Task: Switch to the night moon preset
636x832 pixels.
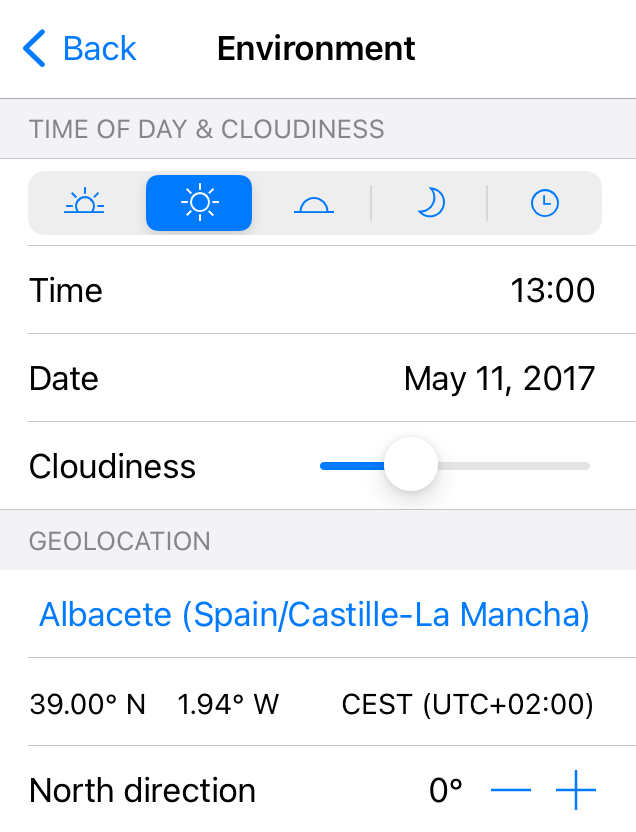Action: pyautogui.click(x=429, y=203)
